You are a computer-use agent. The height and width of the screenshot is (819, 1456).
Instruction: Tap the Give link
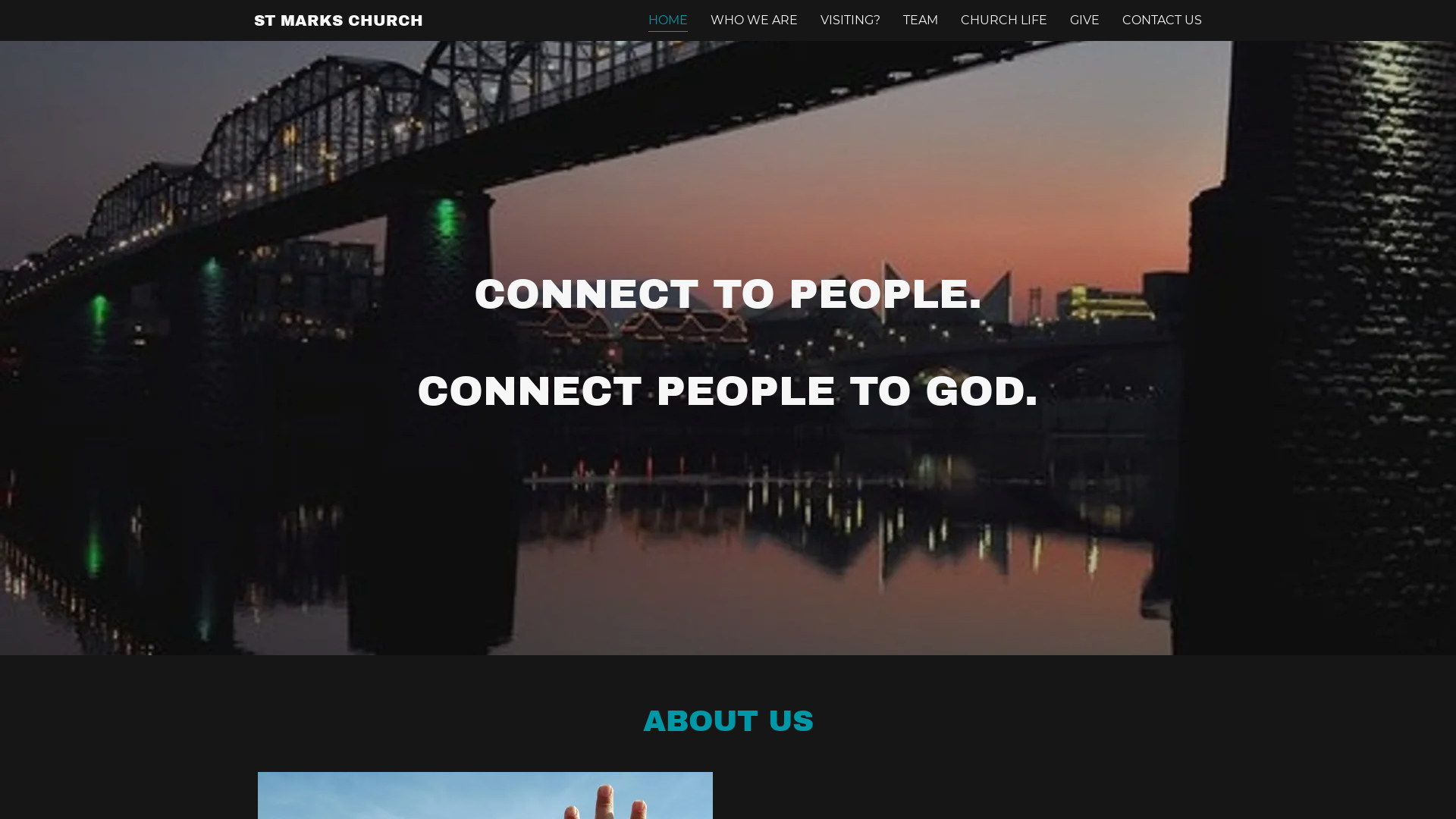[x=1084, y=20]
